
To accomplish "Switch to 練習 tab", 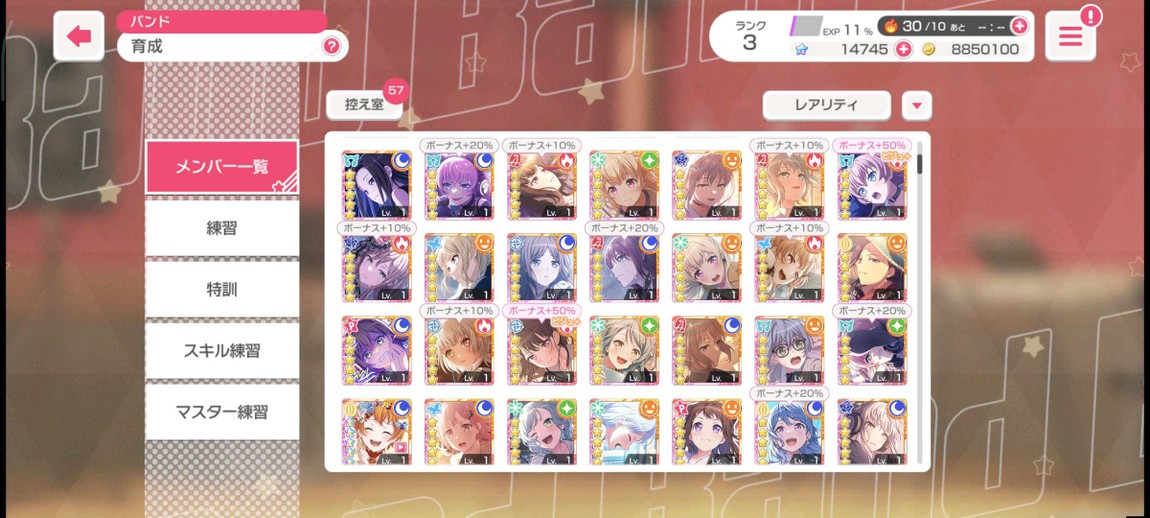I will [222, 228].
